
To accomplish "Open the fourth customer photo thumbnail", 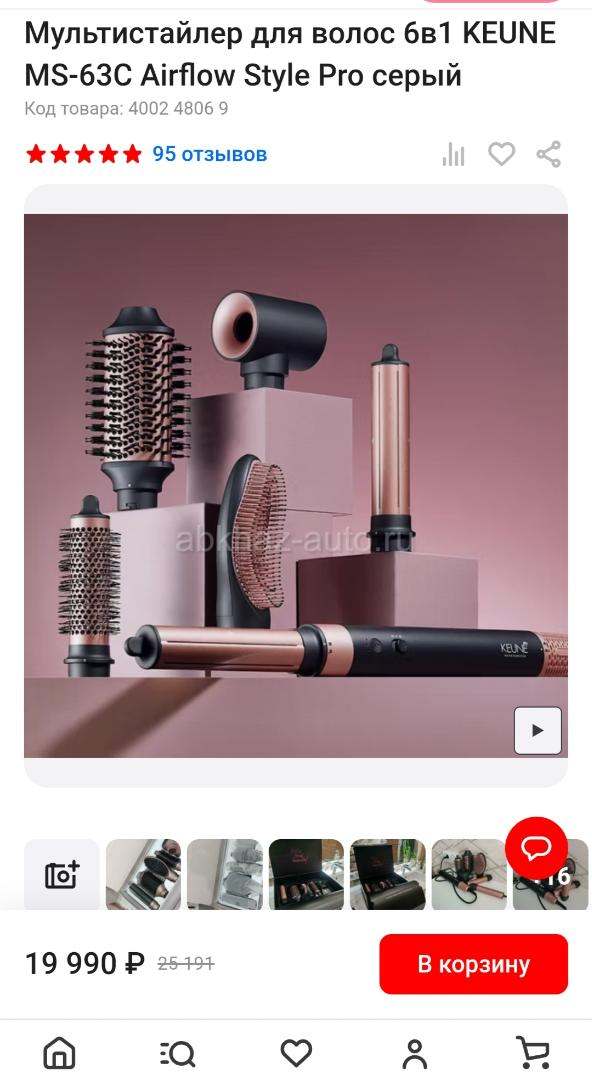I will (x=387, y=875).
